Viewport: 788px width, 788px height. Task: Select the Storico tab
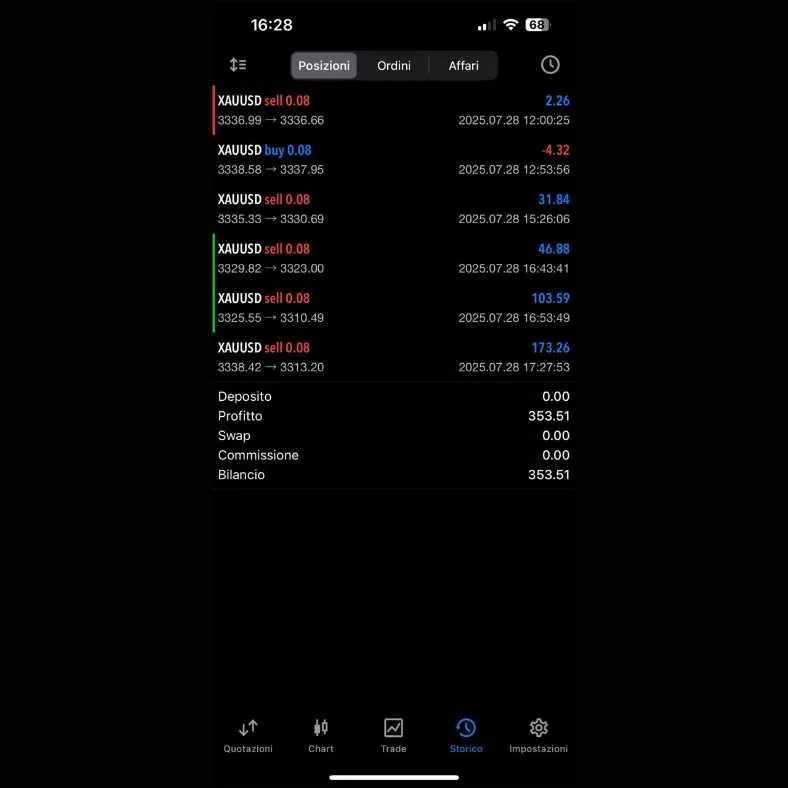pos(466,736)
